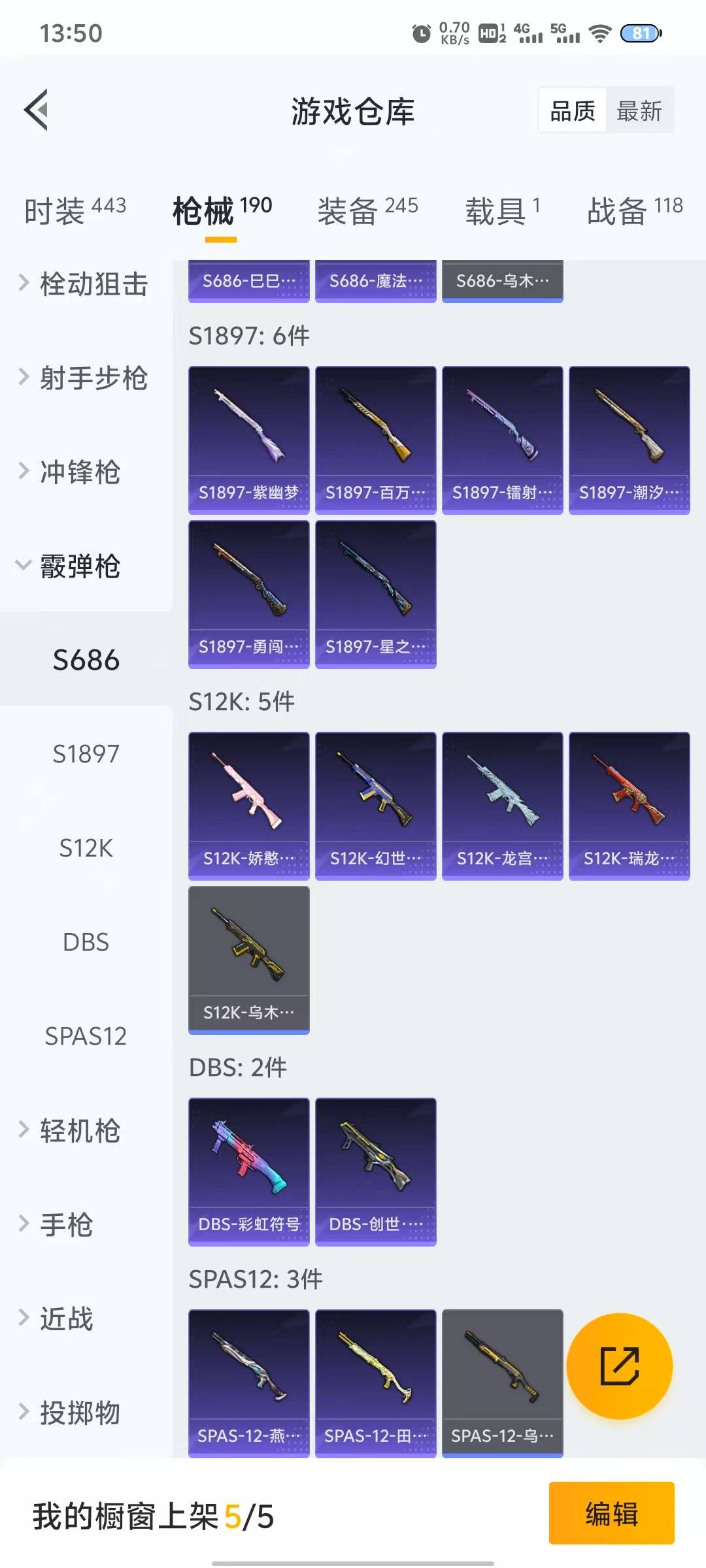
Task: Expand the 射手步枪 category
Action: coord(84,378)
